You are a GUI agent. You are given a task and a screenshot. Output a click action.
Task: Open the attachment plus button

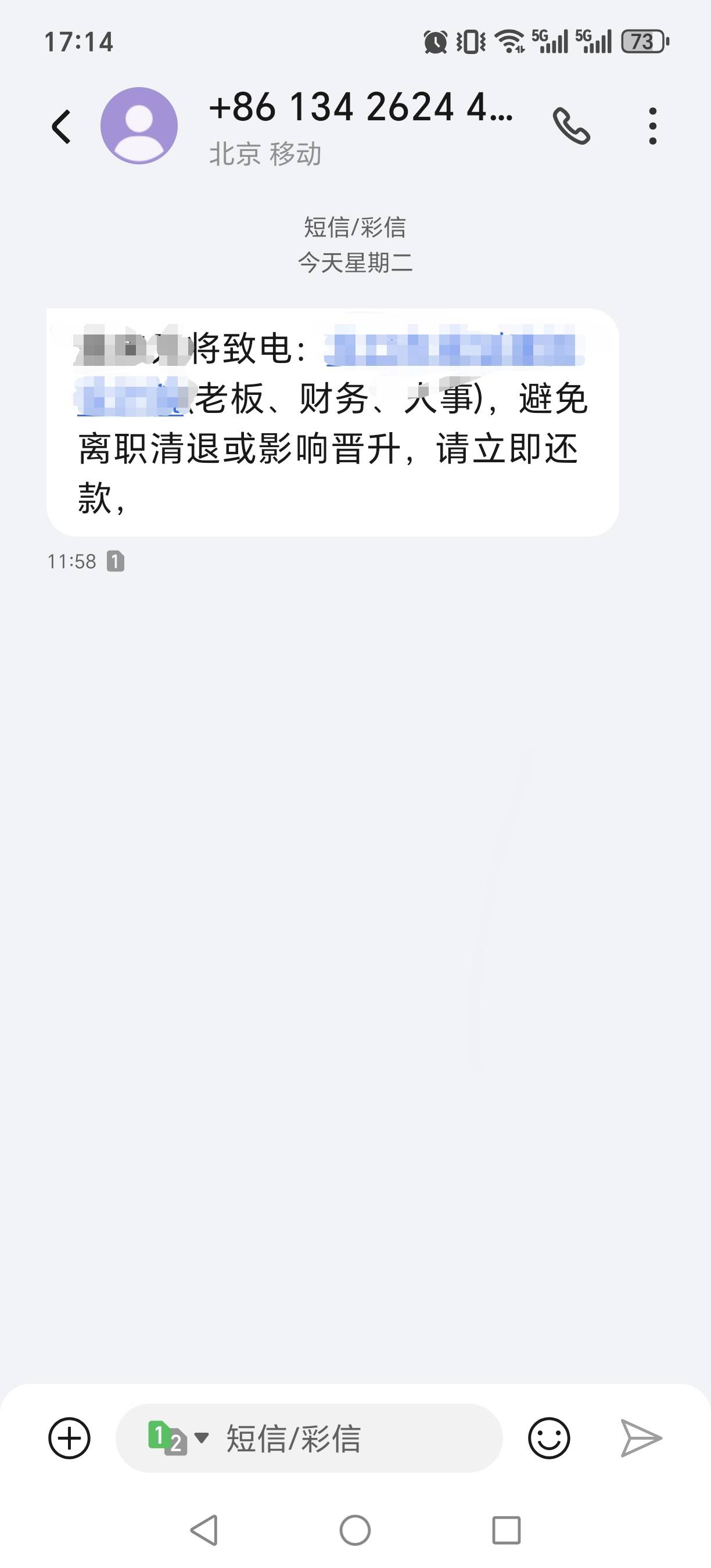(69, 1438)
